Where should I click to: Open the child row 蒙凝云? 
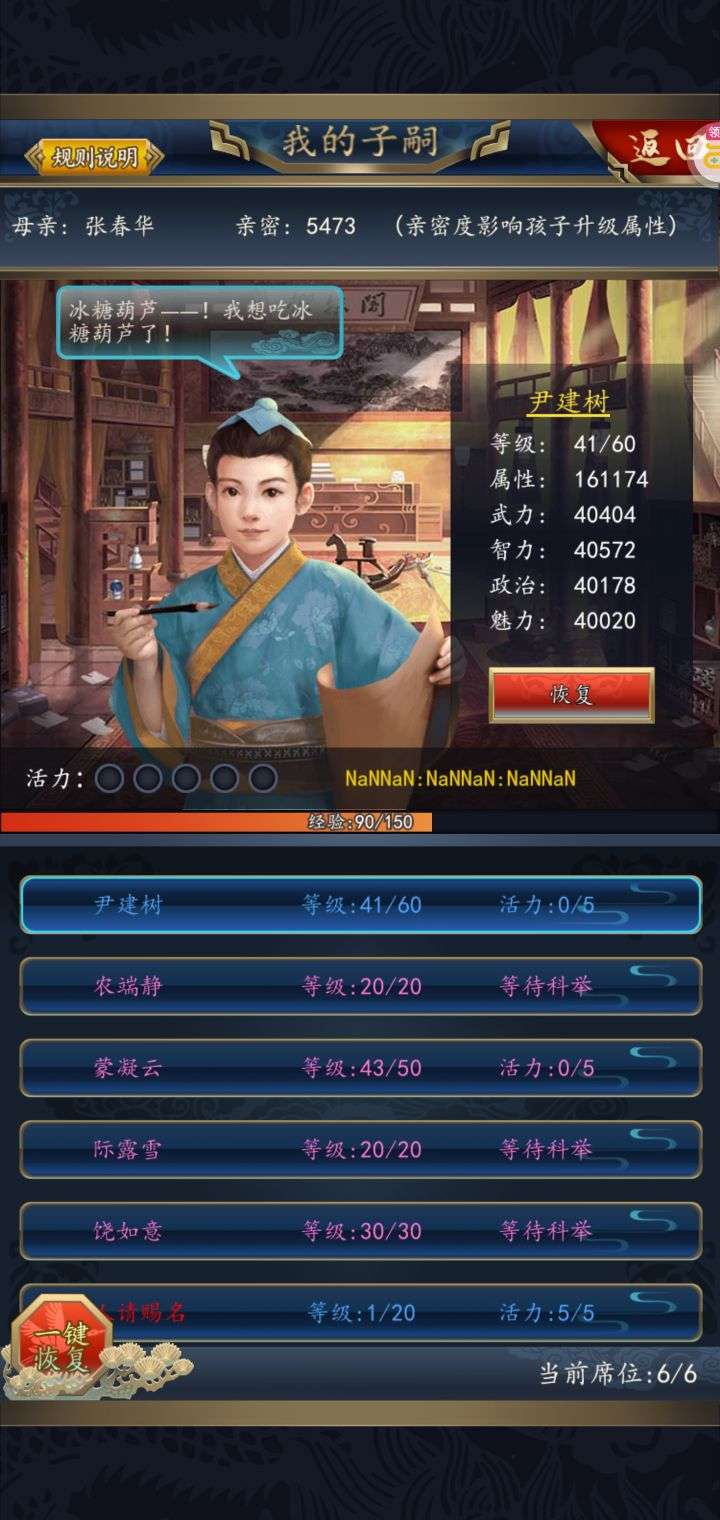click(x=360, y=1068)
